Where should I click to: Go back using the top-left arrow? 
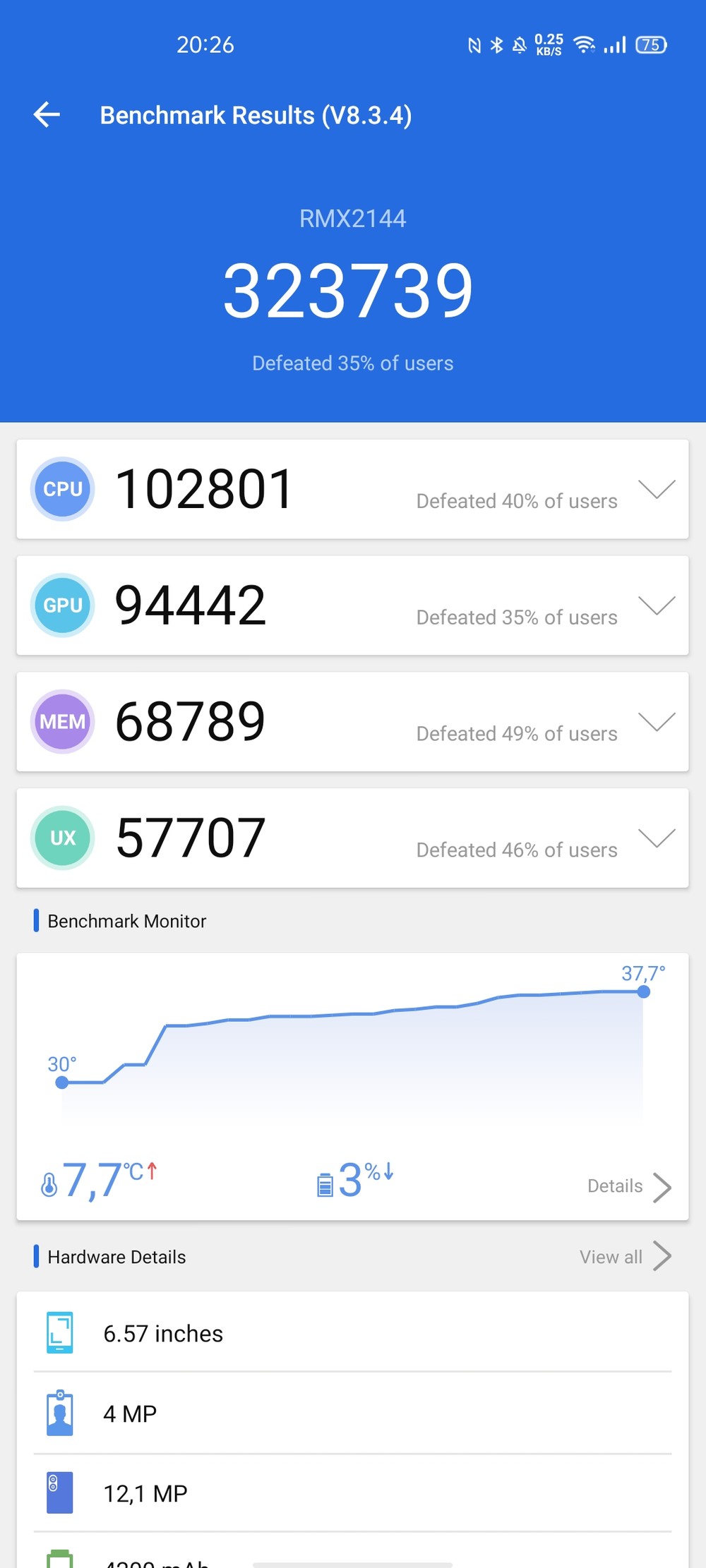pyautogui.click(x=47, y=114)
